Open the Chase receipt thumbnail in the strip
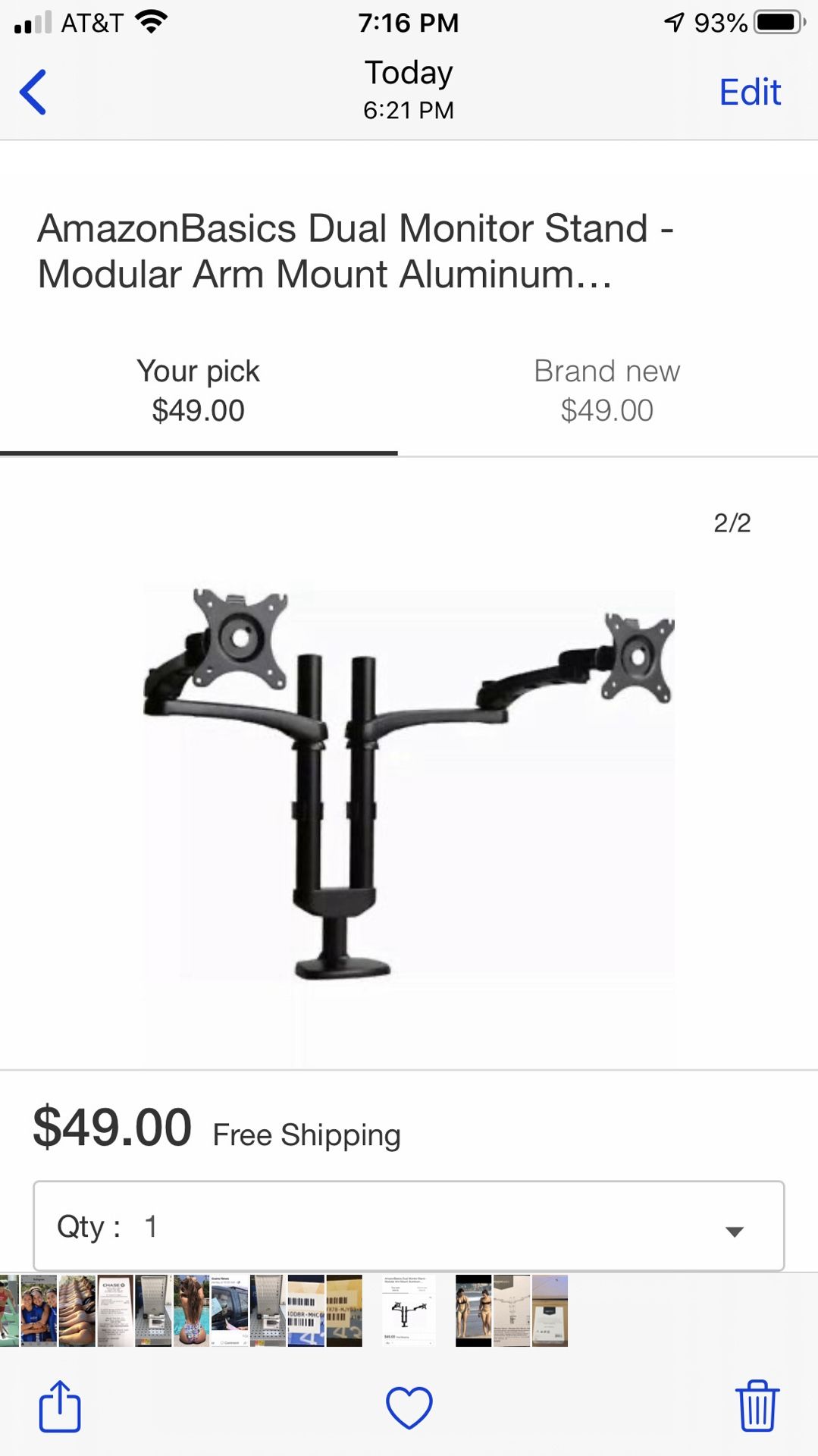818x1456 pixels. 114,1310
